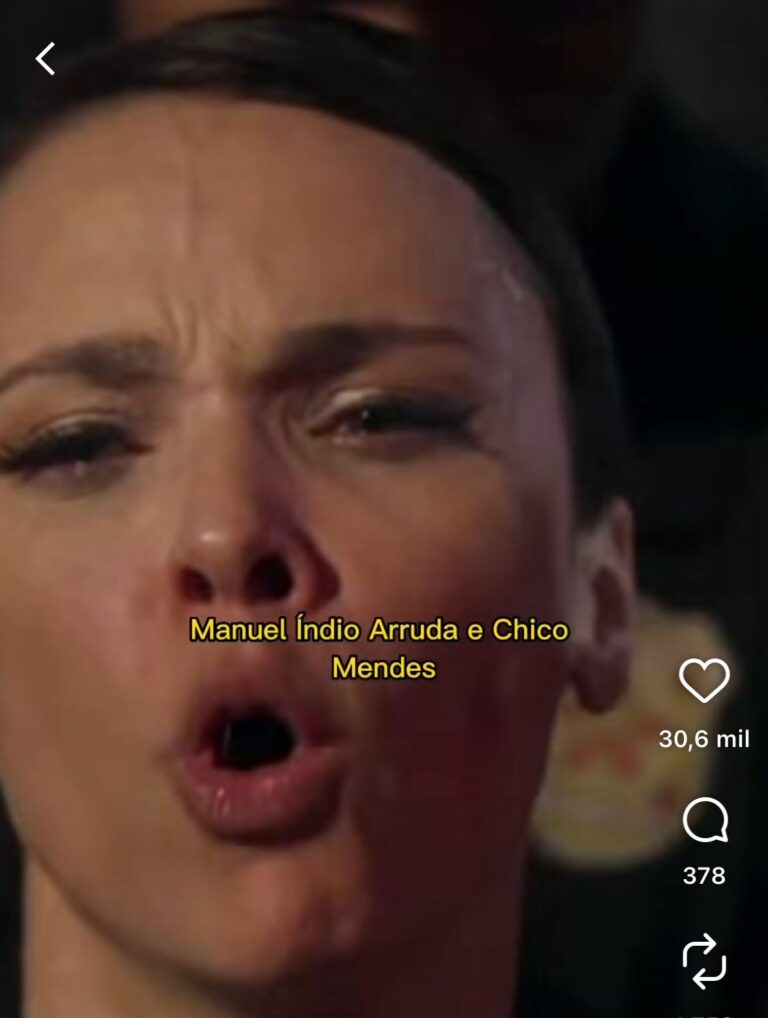Open the comments bubble

tap(704, 822)
